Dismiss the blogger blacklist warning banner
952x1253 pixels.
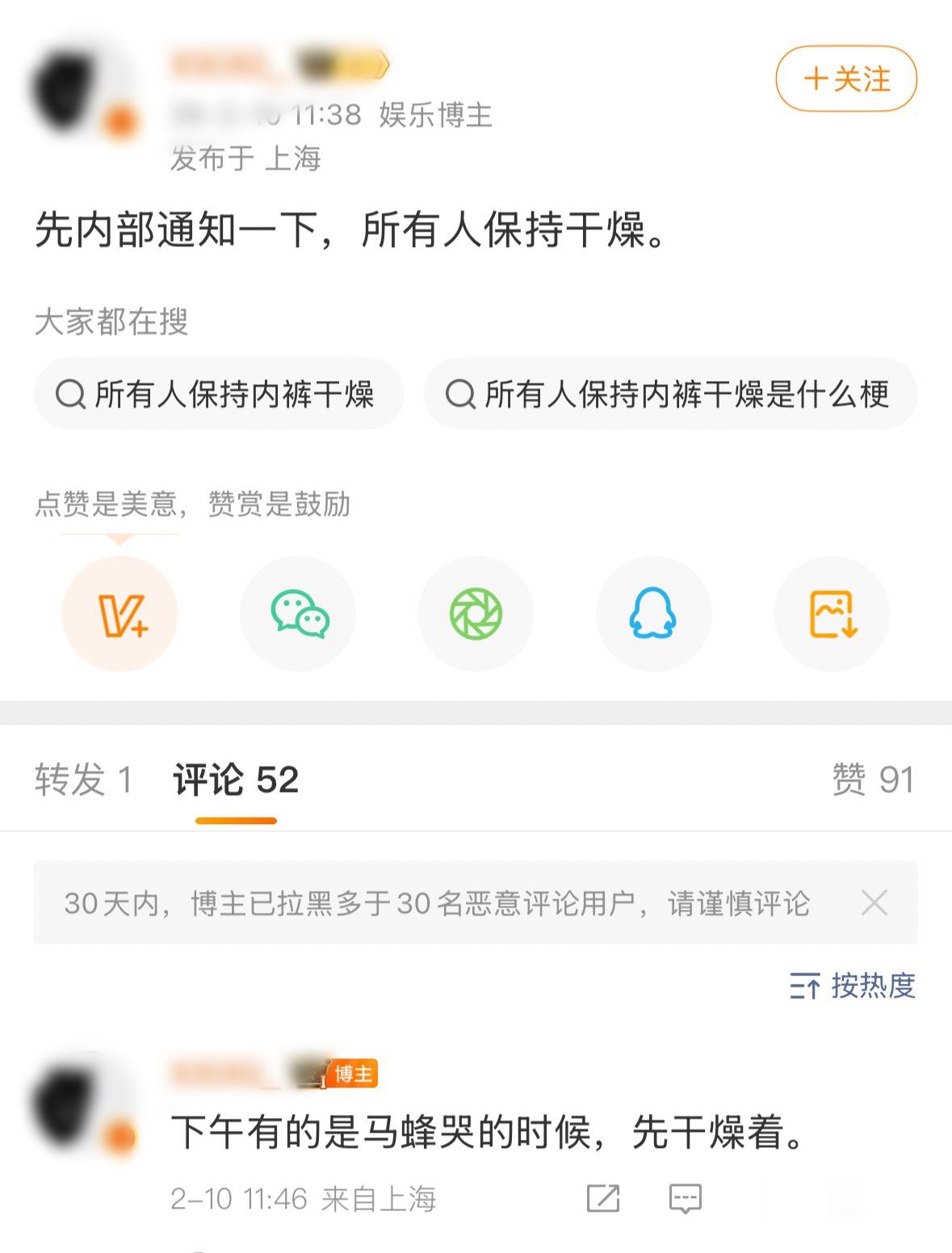874,903
